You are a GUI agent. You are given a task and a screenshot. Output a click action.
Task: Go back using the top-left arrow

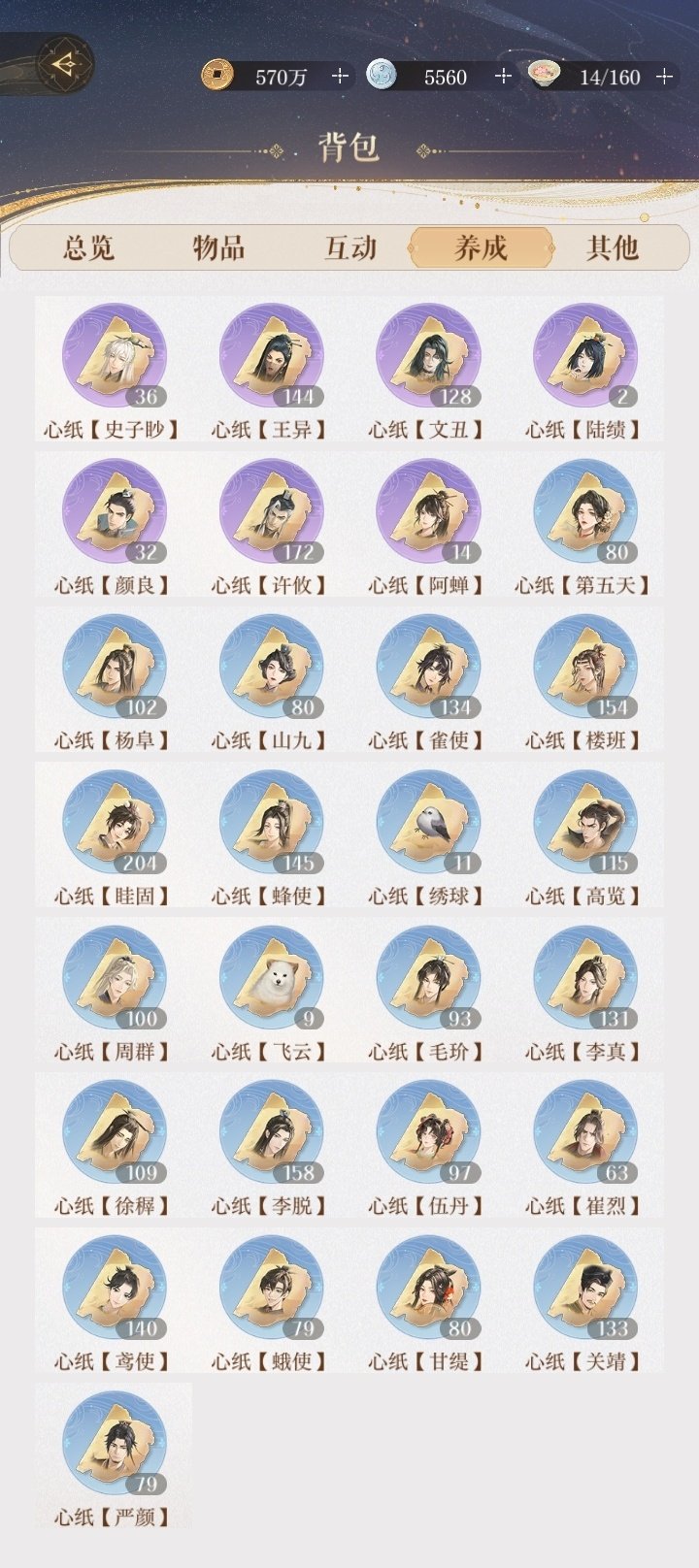point(63,64)
